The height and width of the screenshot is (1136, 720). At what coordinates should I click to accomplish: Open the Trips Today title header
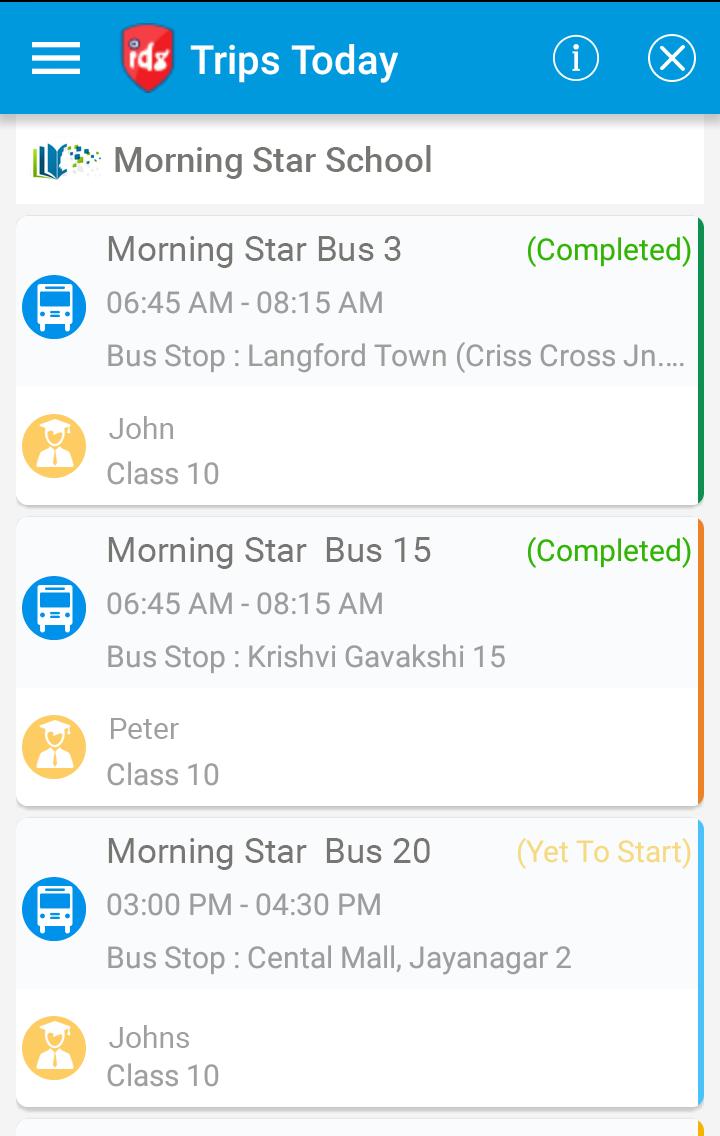[x=295, y=58]
